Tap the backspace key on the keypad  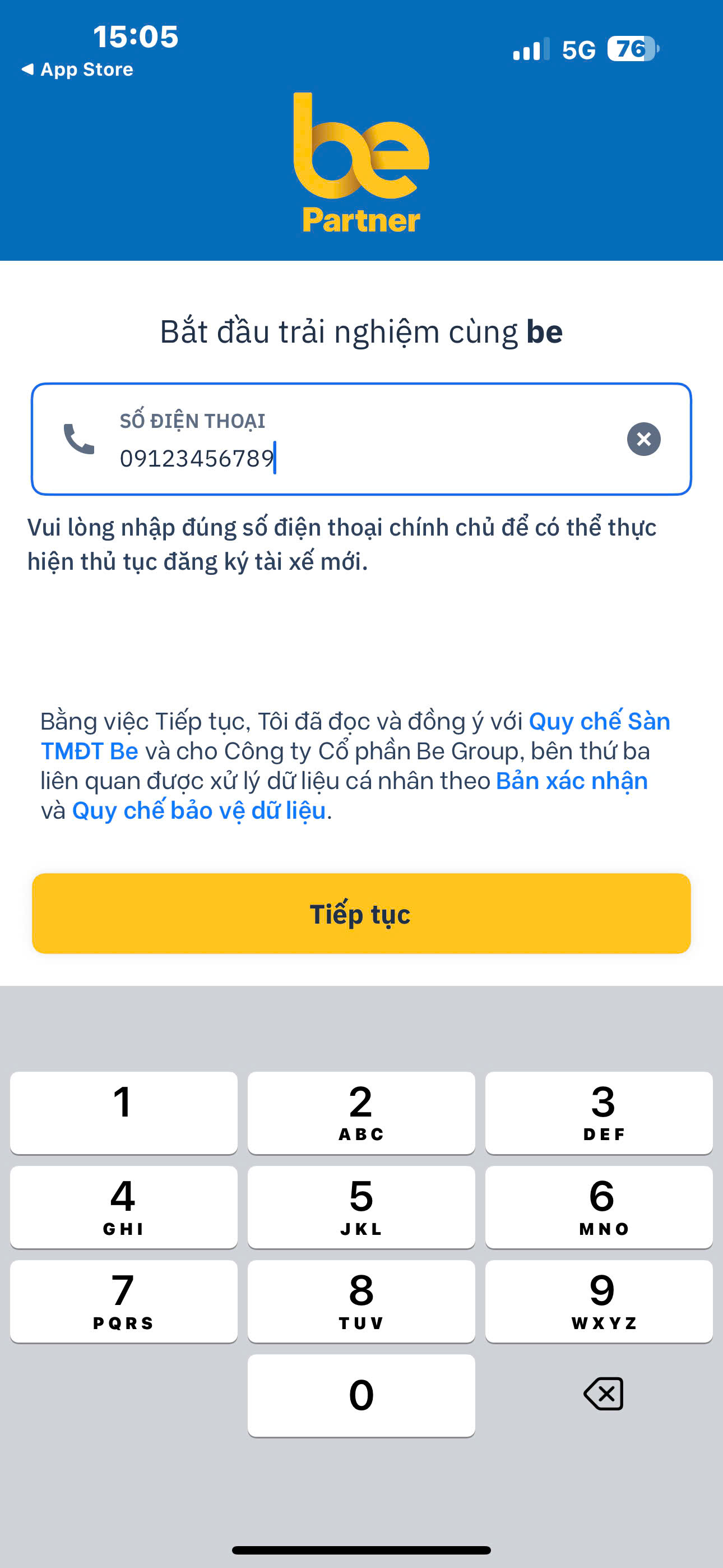pyautogui.click(x=603, y=1395)
